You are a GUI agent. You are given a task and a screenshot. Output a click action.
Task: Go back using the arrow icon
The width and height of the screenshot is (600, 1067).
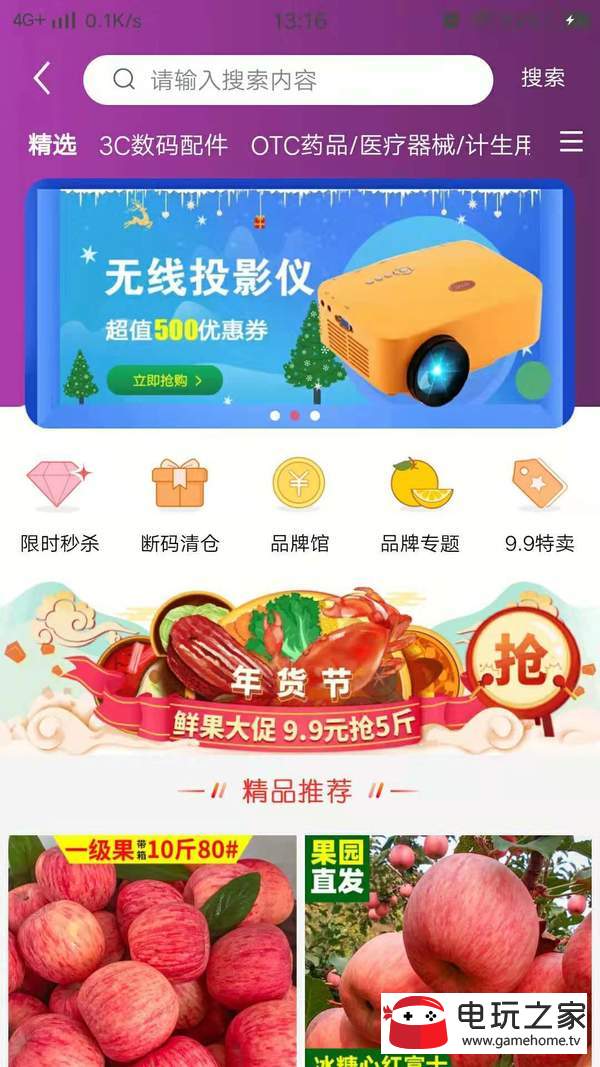(x=42, y=79)
